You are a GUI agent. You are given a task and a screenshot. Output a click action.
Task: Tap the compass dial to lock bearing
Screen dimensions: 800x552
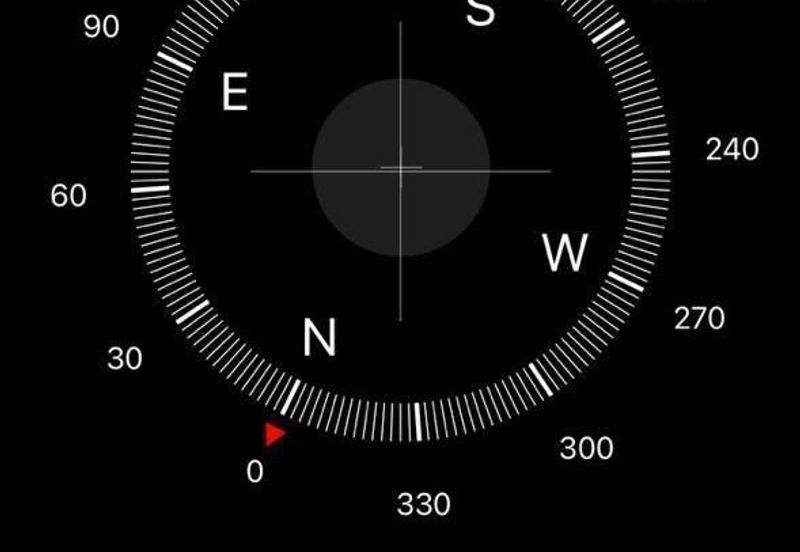tap(400, 170)
